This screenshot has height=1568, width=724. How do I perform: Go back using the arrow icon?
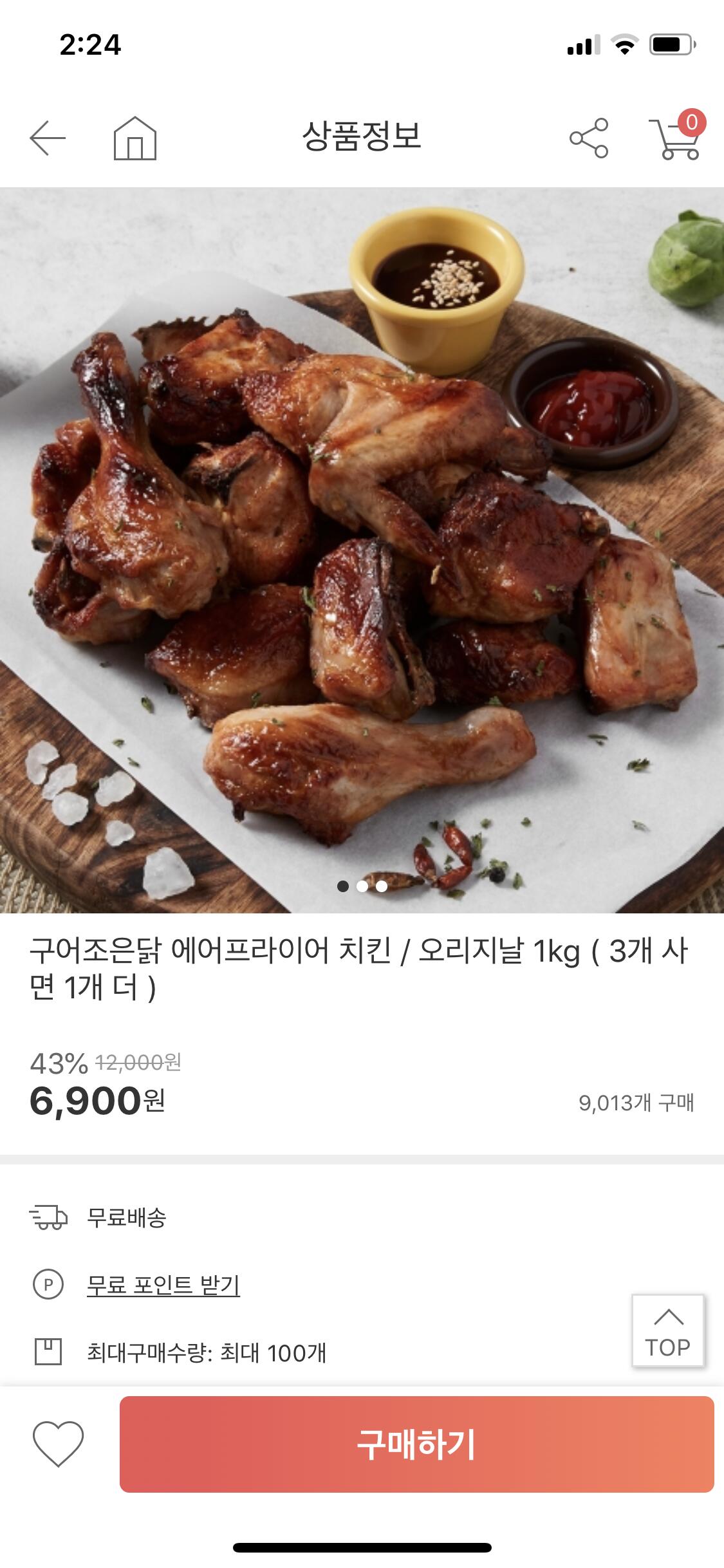click(x=48, y=138)
